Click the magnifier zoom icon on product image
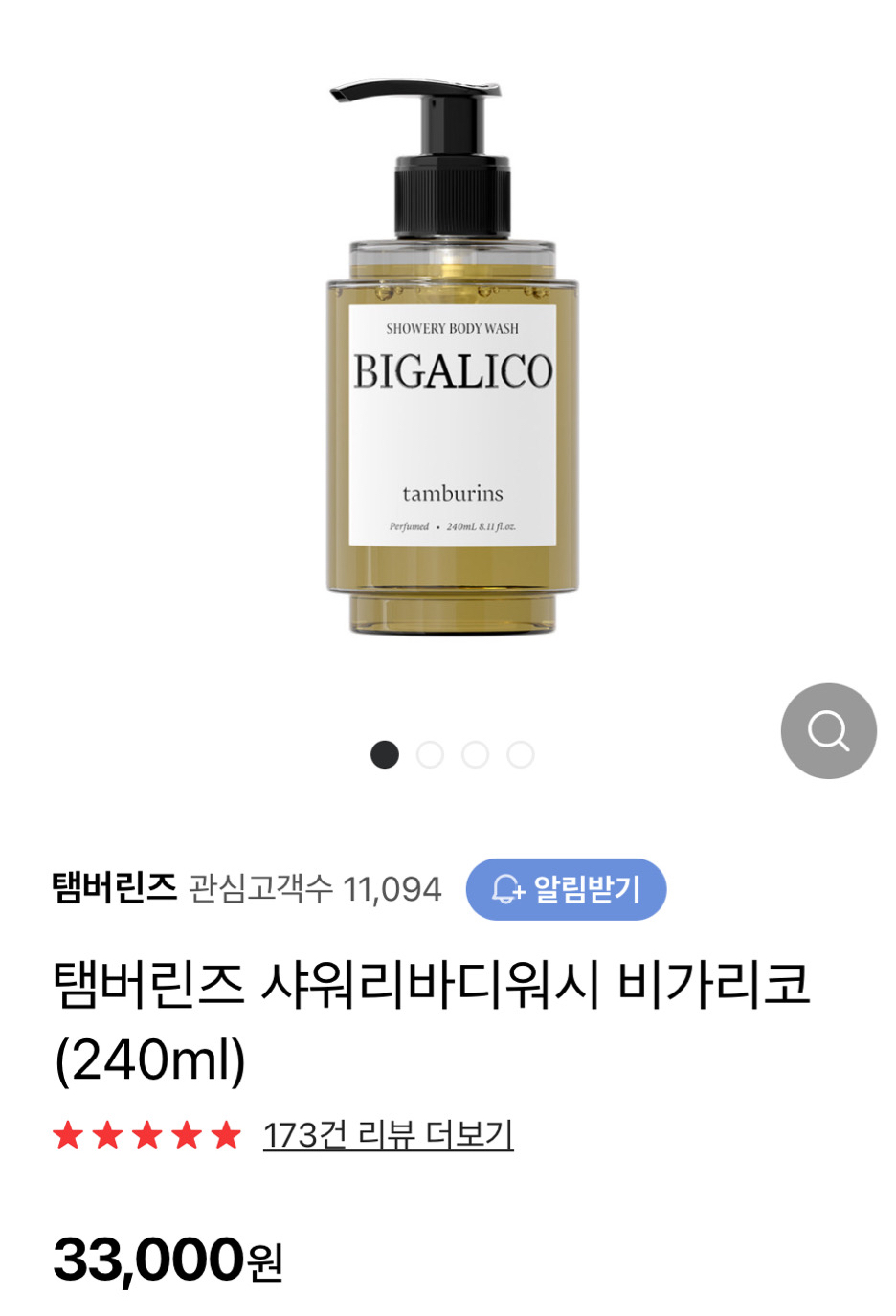This screenshot has height=1316, width=896. pyautogui.click(x=829, y=730)
